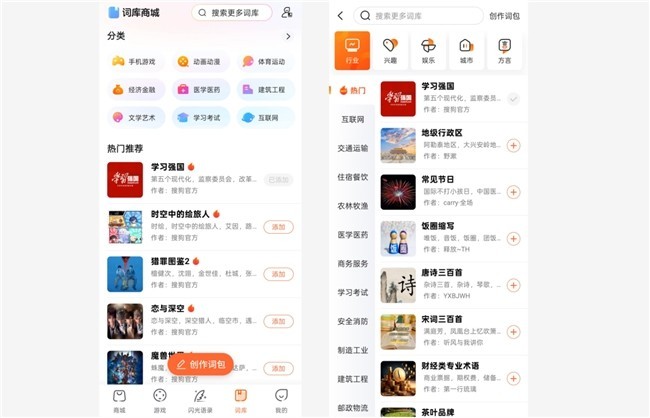Screen dimensions: 650x418
Task: Switch to the 闪光语录 bottom tab
Action: tap(200, 400)
